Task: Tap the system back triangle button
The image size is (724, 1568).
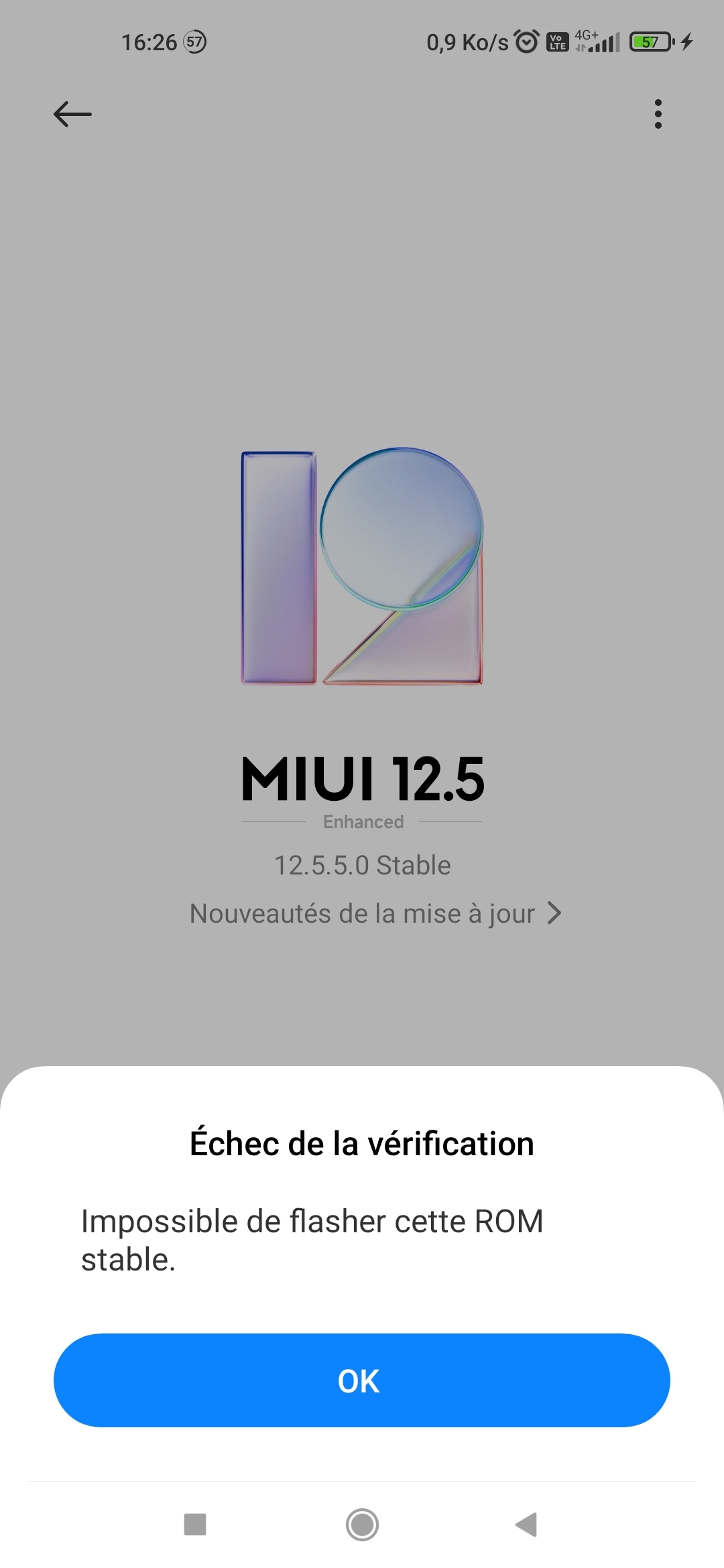Action: 527,1524
